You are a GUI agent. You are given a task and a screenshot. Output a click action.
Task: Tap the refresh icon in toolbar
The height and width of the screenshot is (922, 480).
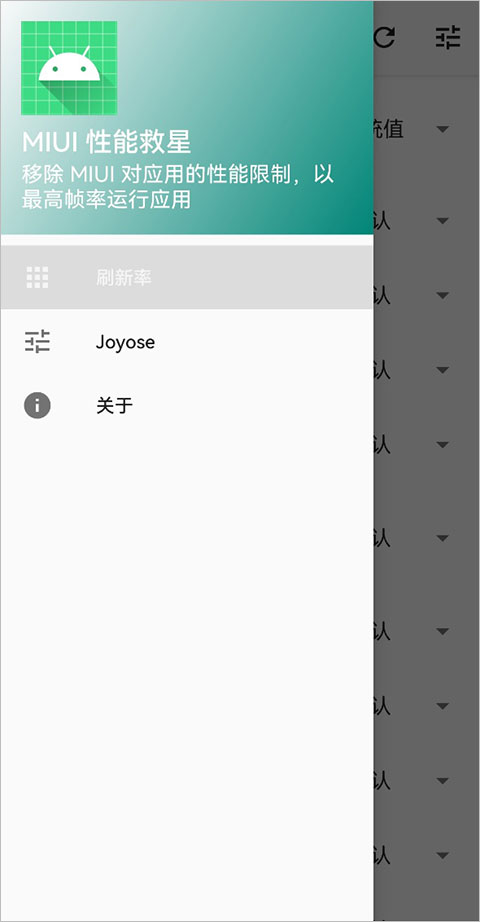[x=384, y=38]
